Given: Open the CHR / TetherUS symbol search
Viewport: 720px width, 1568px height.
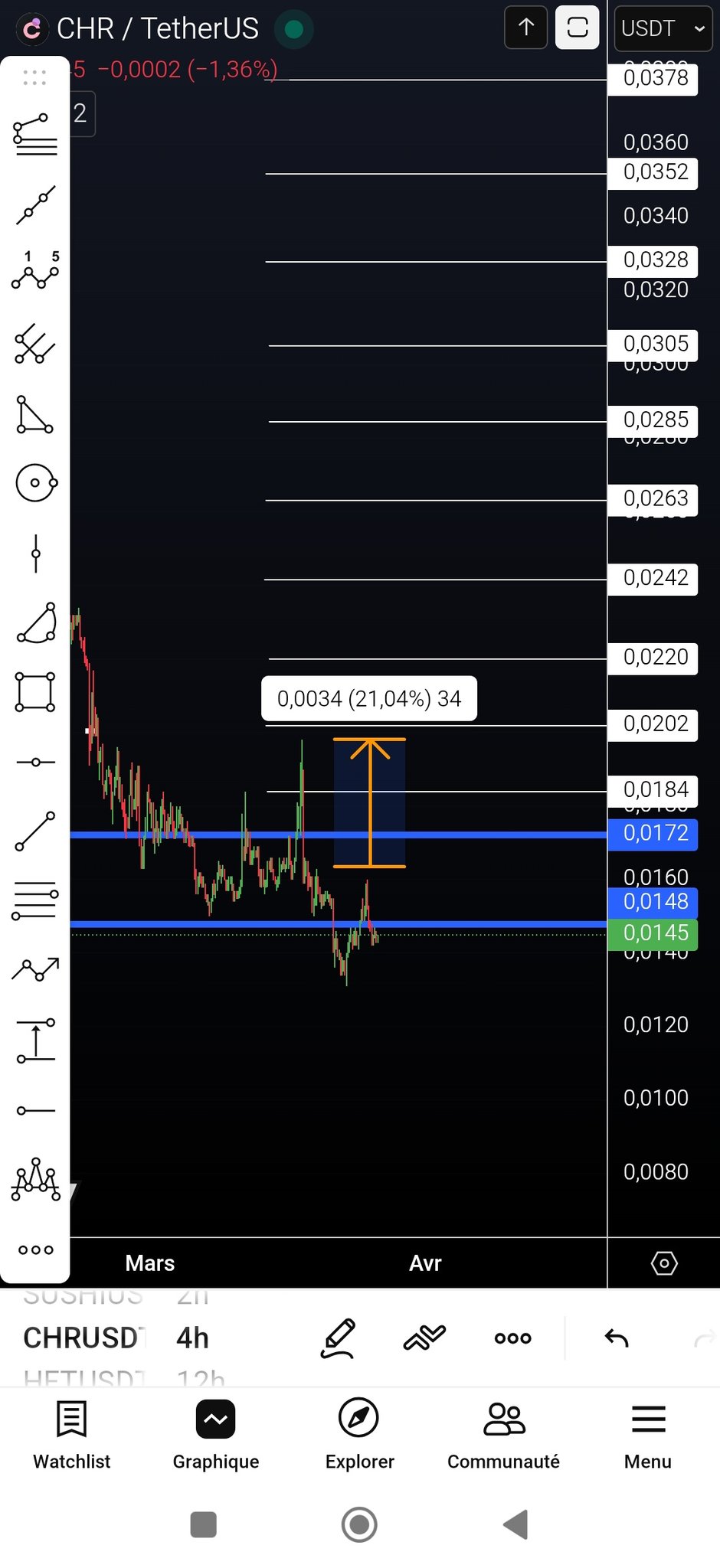Looking at the screenshot, I should pyautogui.click(x=157, y=29).
